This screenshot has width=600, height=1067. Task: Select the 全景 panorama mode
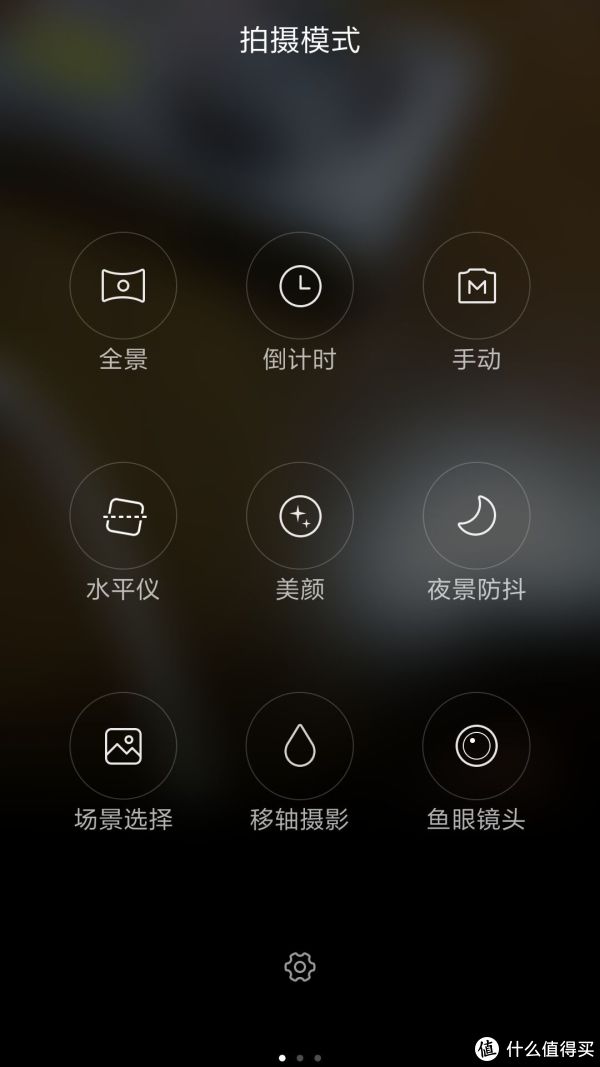(x=123, y=286)
